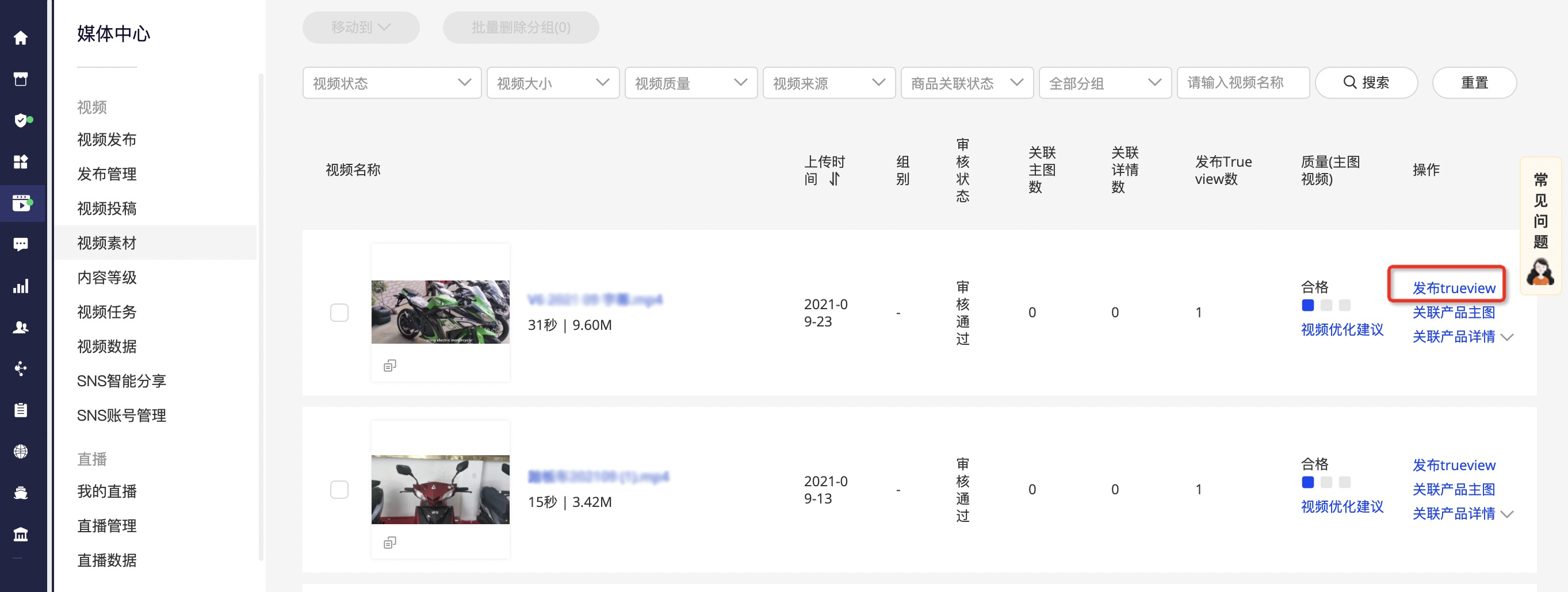Open the 常见问题 help panel
This screenshot has height=592, width=1568.
click(1540, 225)
